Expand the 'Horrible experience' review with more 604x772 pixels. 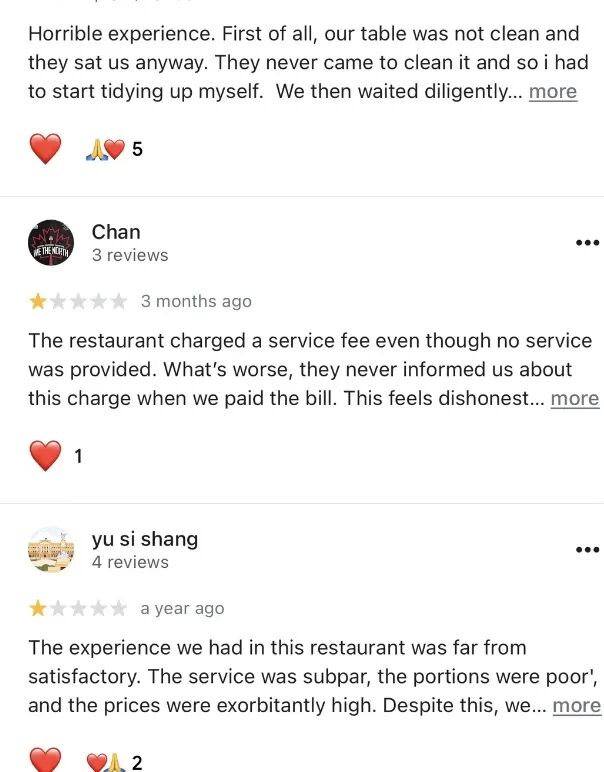pyautogui.click(x=552, y=92)
